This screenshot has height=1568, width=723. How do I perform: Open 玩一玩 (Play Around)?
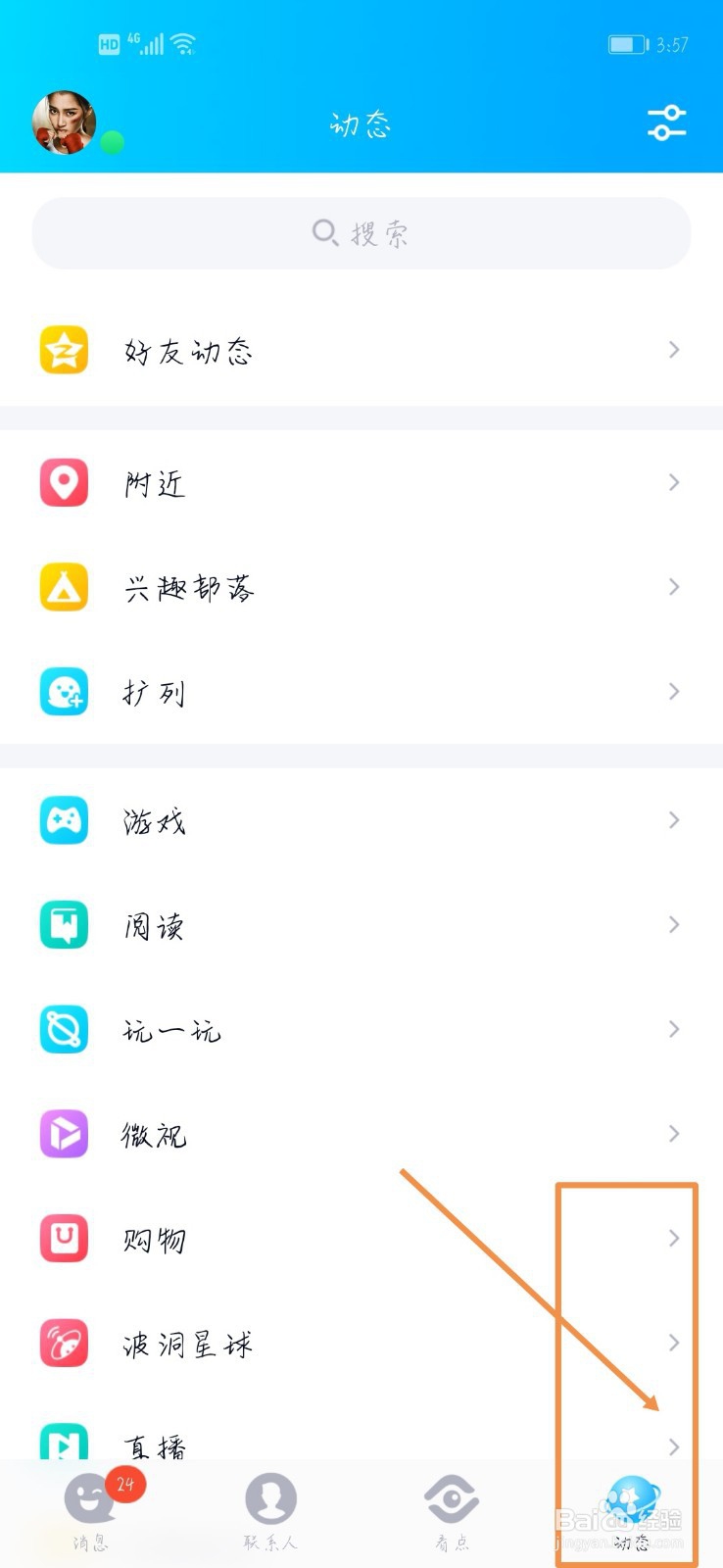pyautogui.click(x=171, y=1030)
